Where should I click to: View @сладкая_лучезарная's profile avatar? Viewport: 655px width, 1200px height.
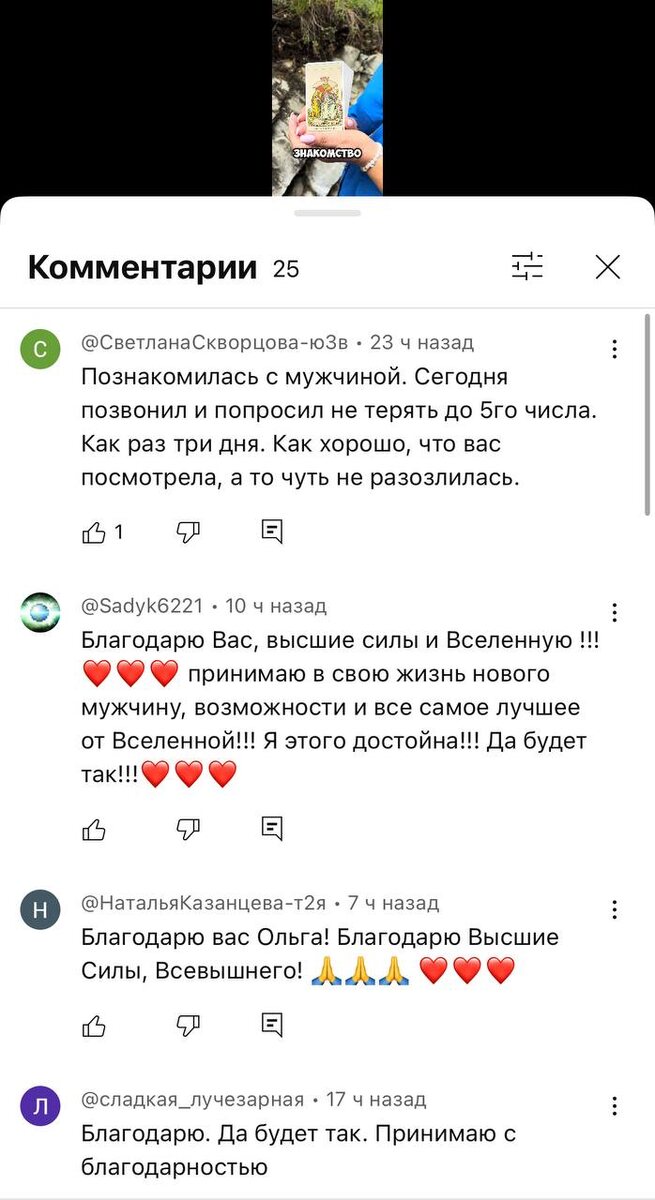[x=41, y=1106]
